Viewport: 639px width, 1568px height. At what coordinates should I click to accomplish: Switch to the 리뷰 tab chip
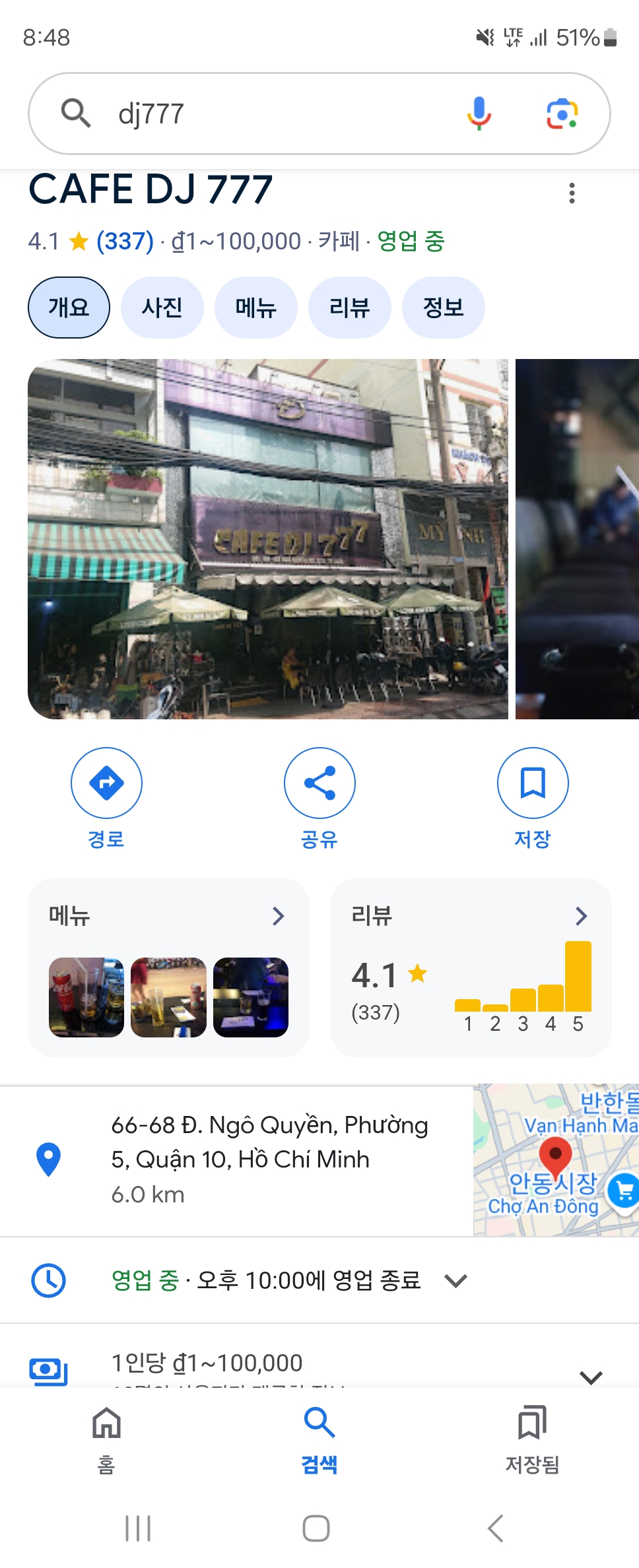350,308
